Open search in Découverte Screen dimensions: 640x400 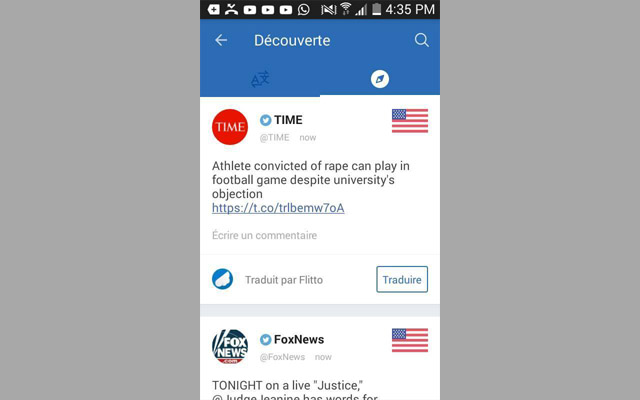(x=421, y=40)
